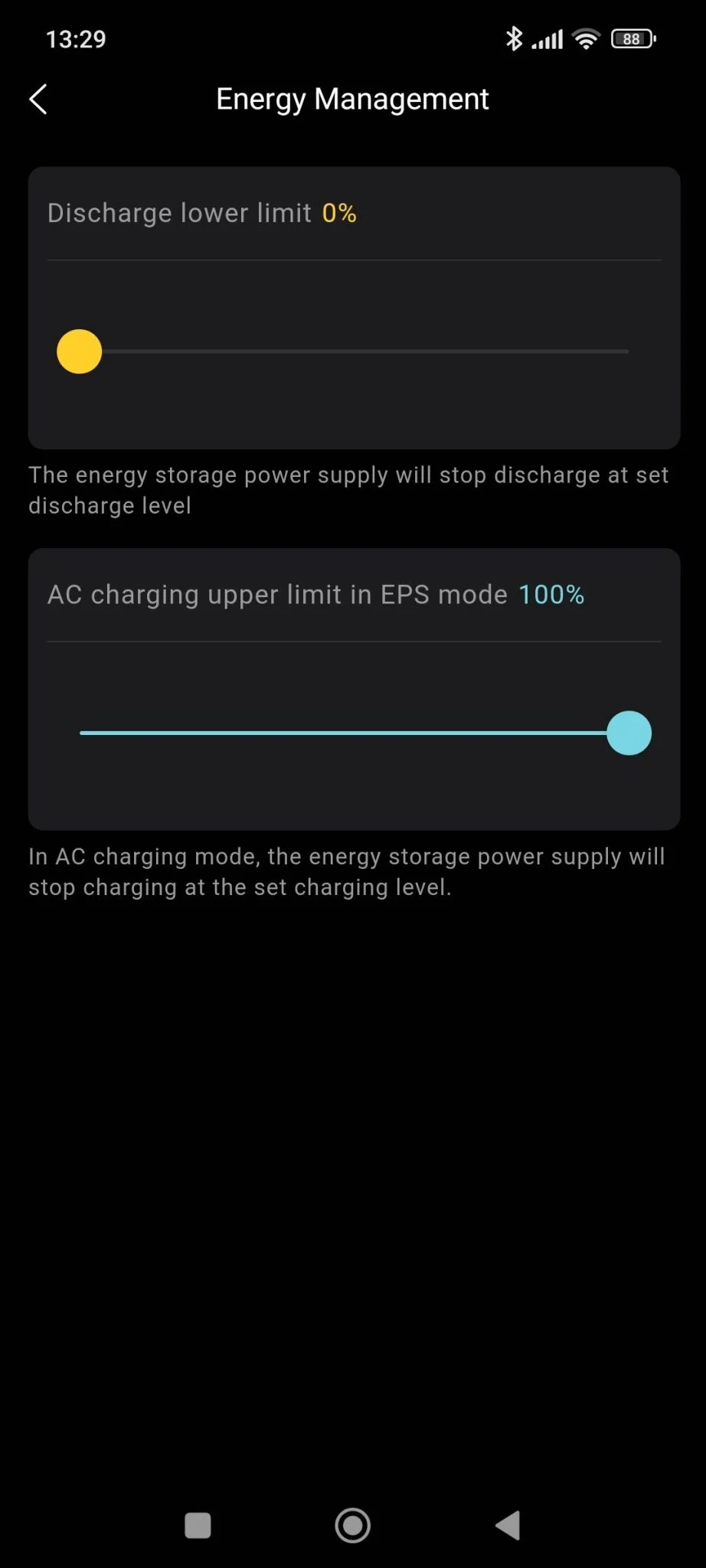Tap the AC charging upper limit slider handle
Viewport: 706px width, 1568px height.
[629, 733]
